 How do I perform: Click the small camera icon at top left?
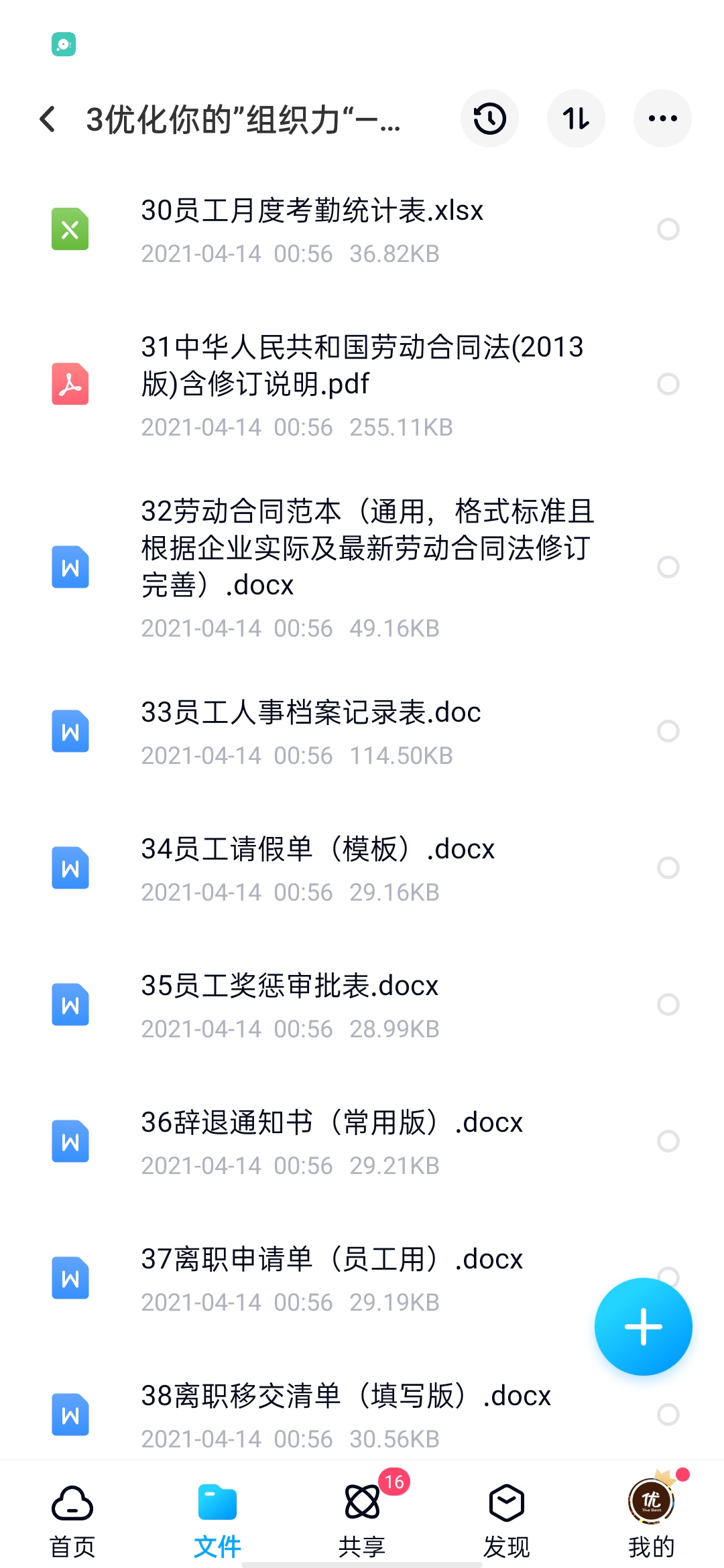tap(62, 44)
